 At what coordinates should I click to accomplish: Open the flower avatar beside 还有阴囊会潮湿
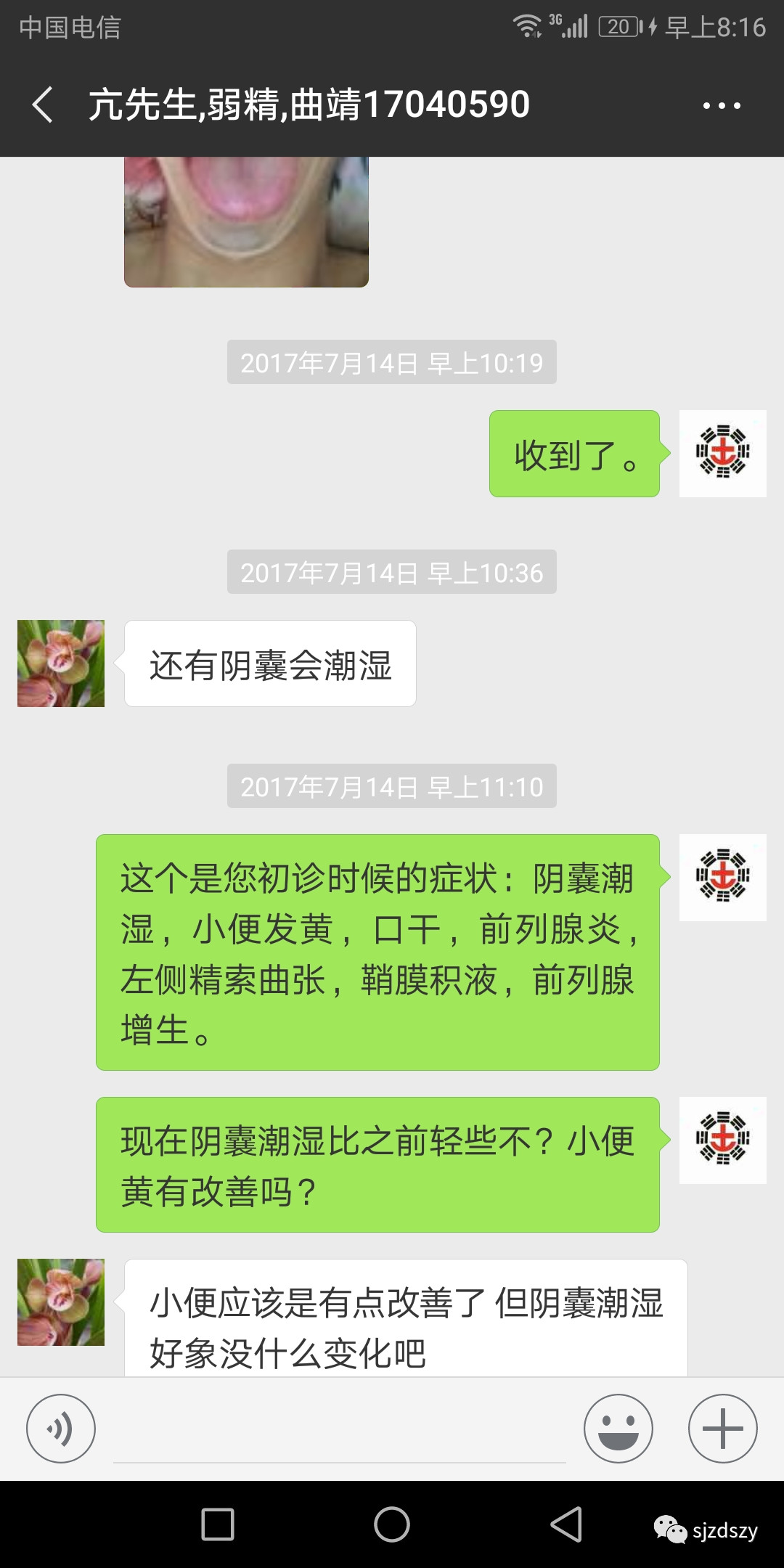[x=61, y=663]
